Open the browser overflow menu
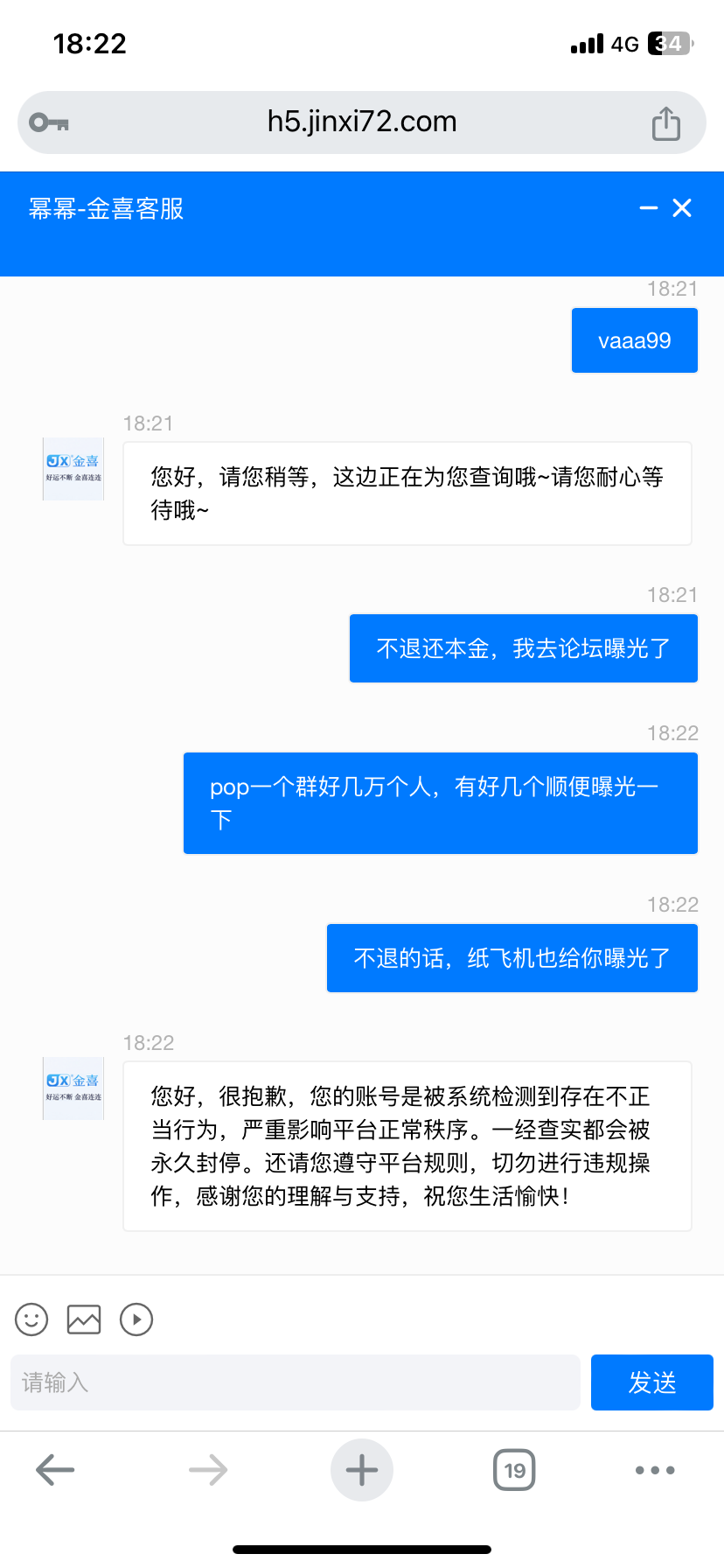Screen dimensions: 724x1568 [x=655, y=1470]
